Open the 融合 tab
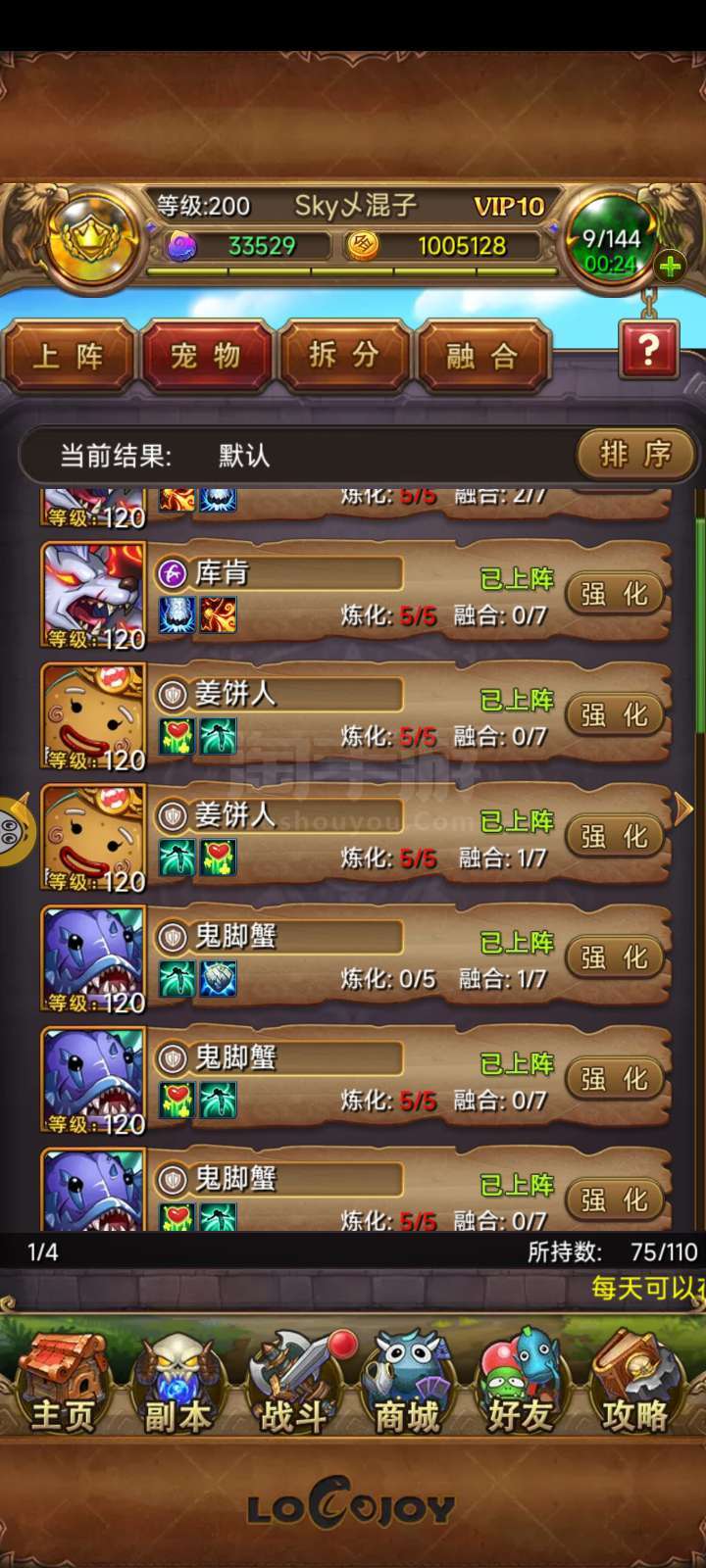706x1568 pixels. coord(481,356)
